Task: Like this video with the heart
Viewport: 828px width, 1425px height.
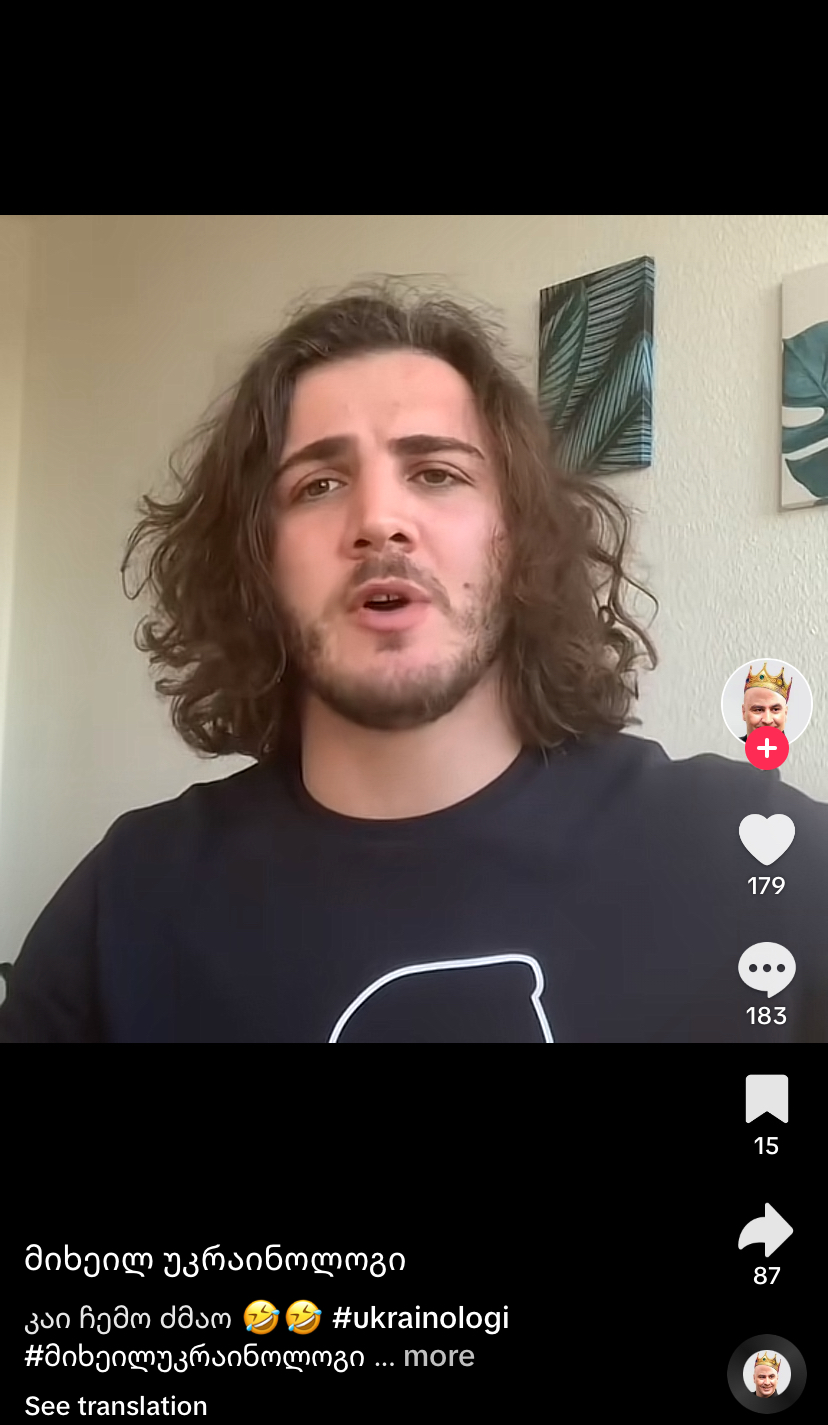Action: tap(766, 839)
